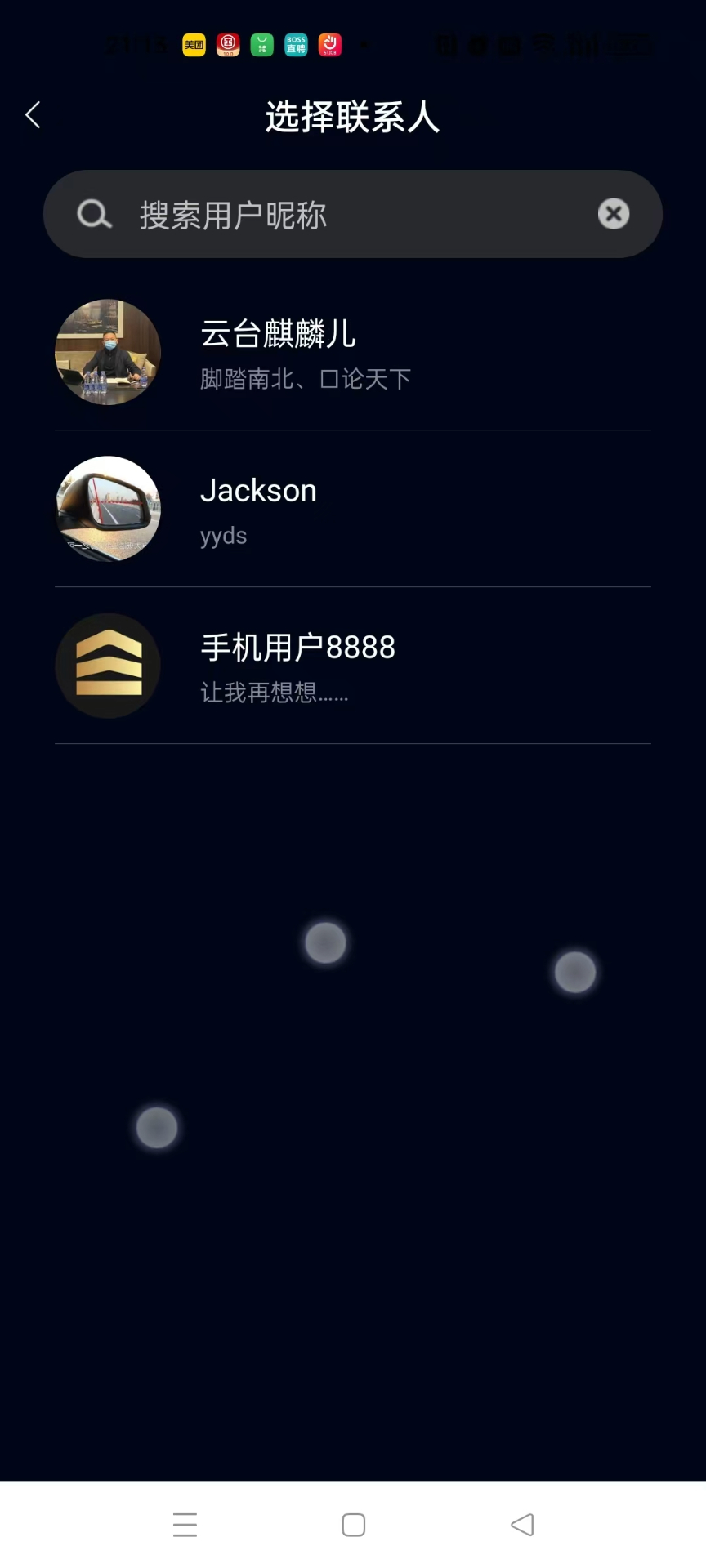Tap Jackson's car mirror avatar photo
The height and width of the screenshot is (1568, 706).
pyautogui.click(x=107, y=510)
